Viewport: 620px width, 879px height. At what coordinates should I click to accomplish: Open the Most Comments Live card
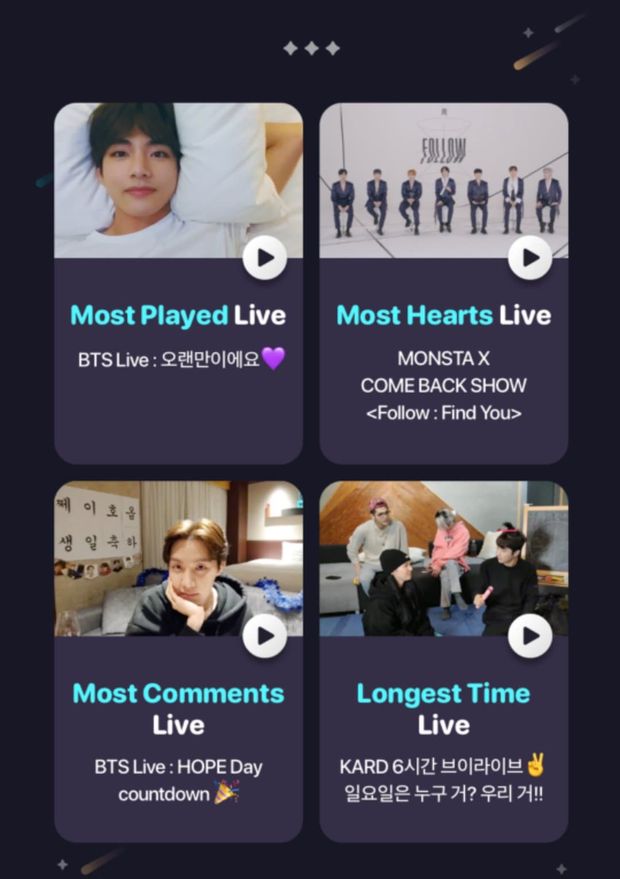coord(178,740)
